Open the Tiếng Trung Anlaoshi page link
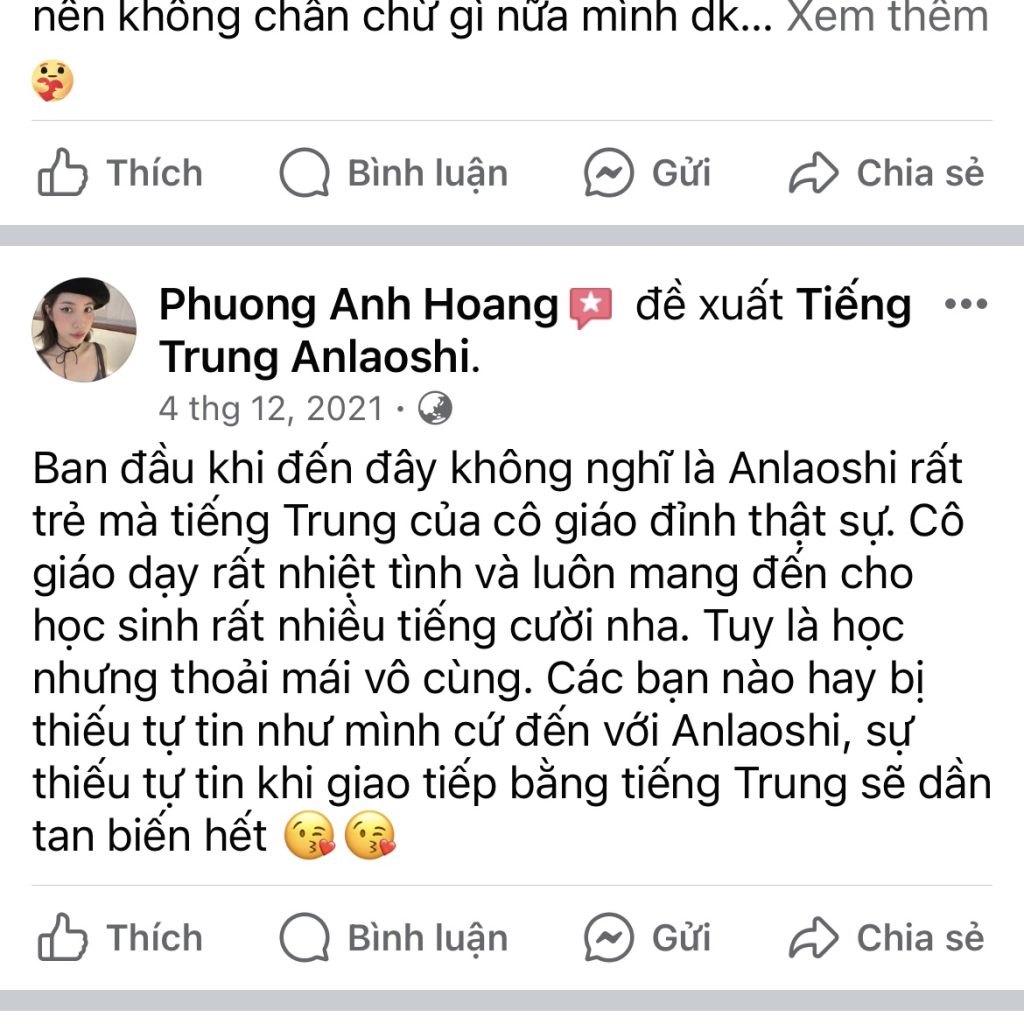The width and height of the screenshot is (1024, 1024). (315, 358)
